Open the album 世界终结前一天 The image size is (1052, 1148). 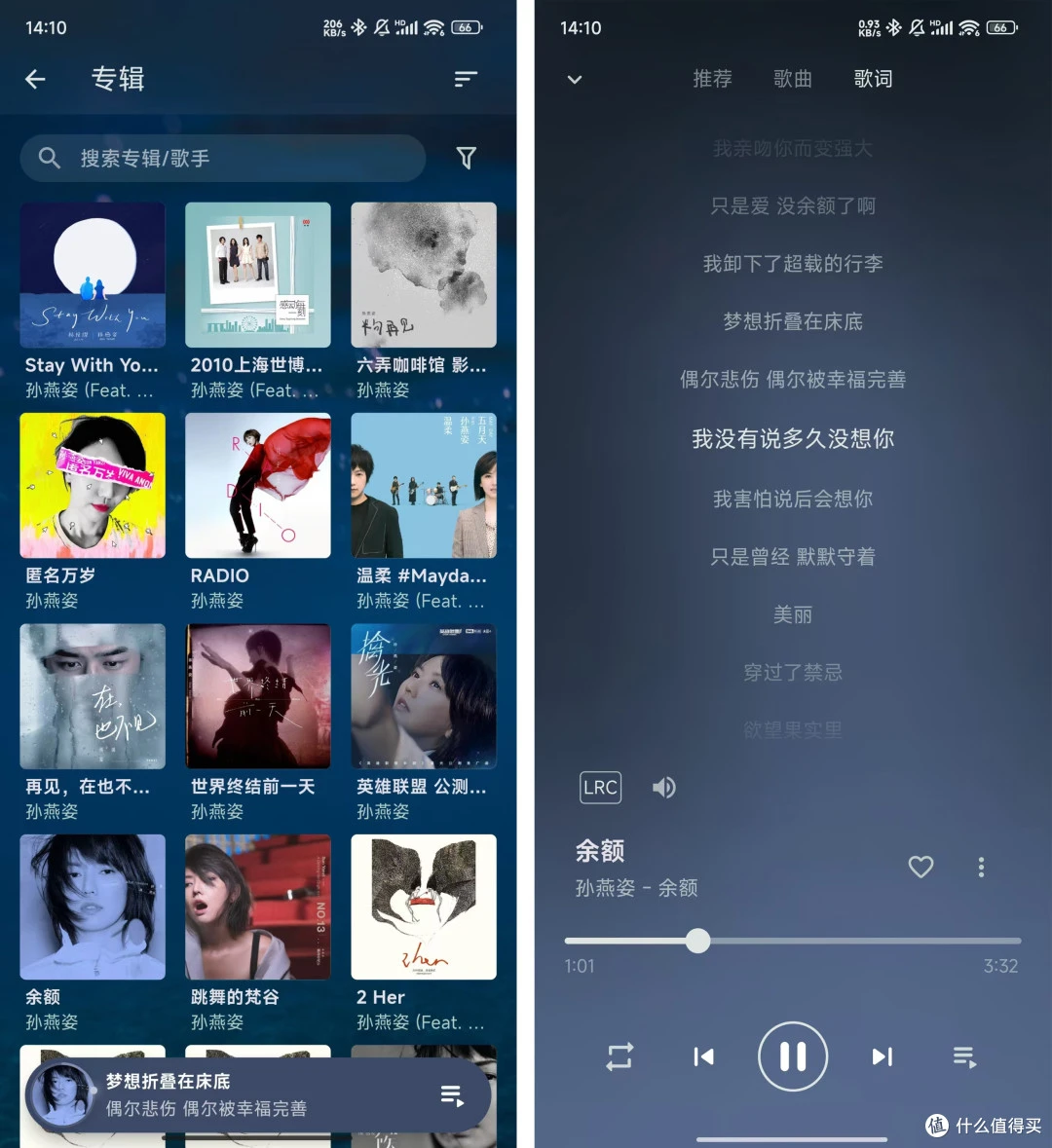[258, 696]
